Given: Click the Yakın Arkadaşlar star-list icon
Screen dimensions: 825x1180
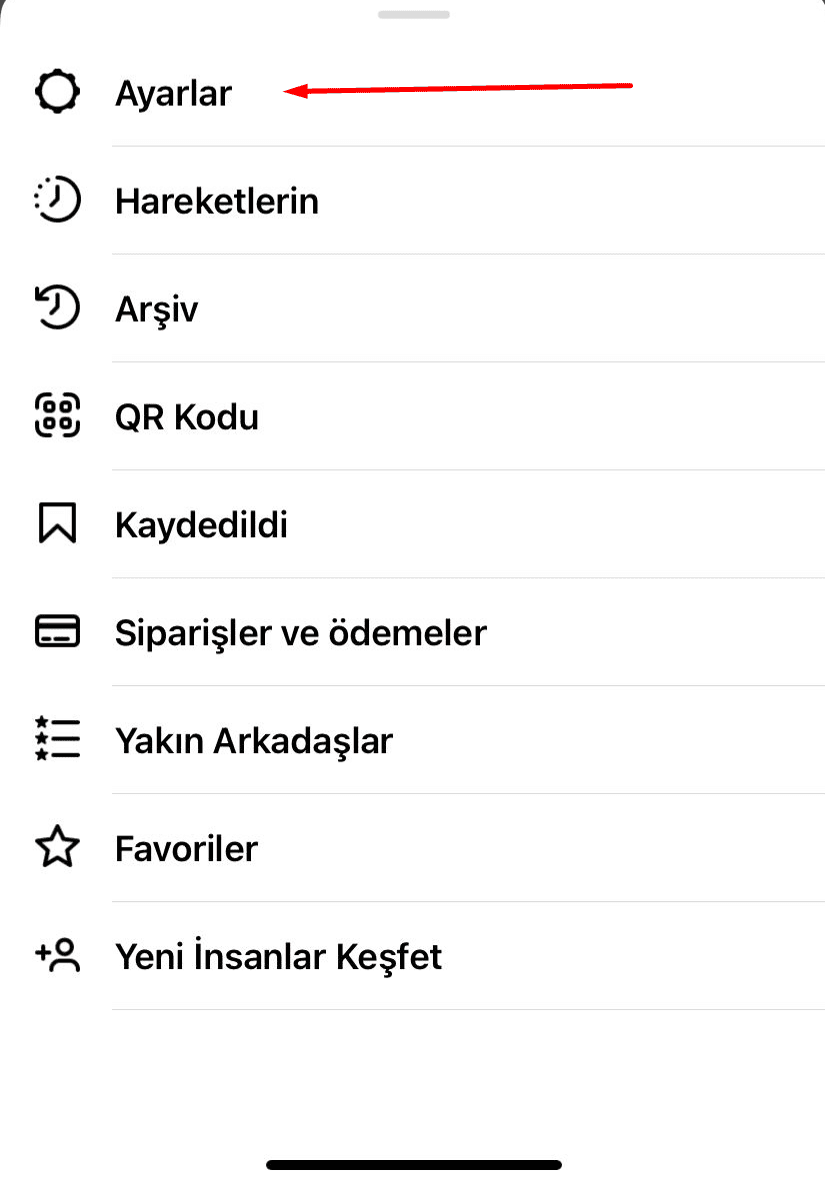Looking at the screenshot, I should coord(57,740).
